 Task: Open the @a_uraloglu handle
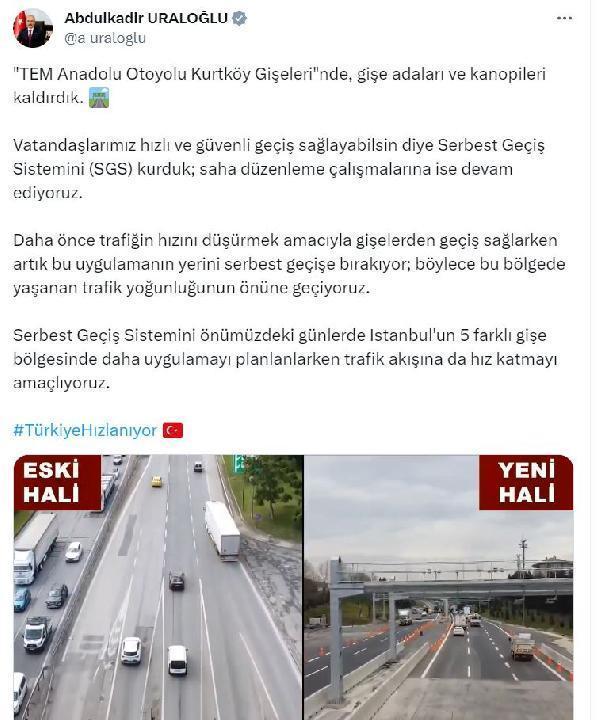pyautogui.click(x=105, y=38)
